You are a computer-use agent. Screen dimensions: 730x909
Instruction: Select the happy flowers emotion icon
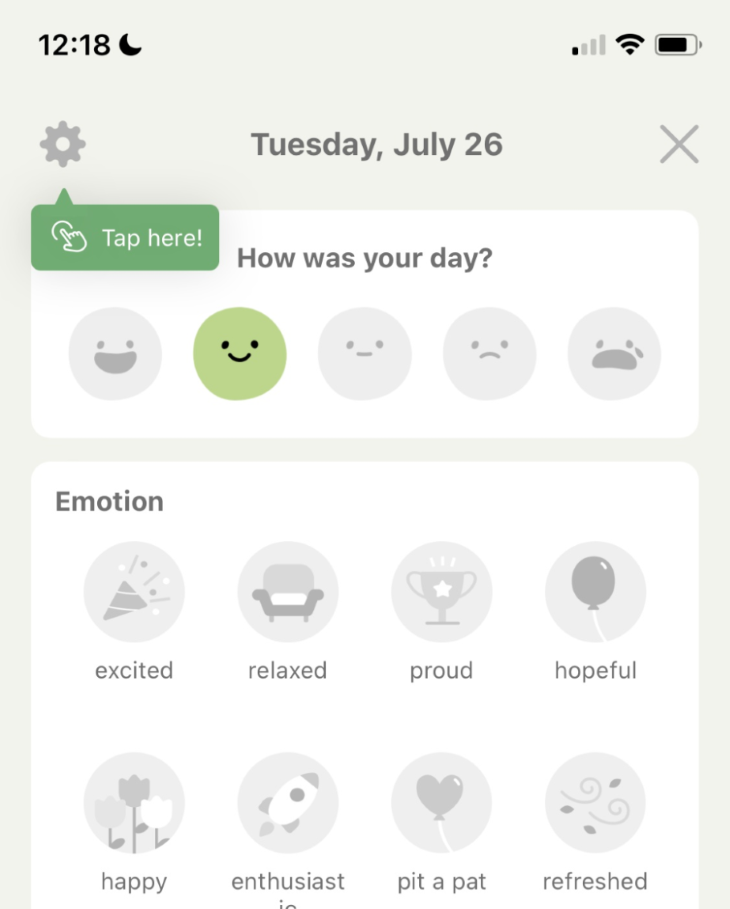pos(134,802)
